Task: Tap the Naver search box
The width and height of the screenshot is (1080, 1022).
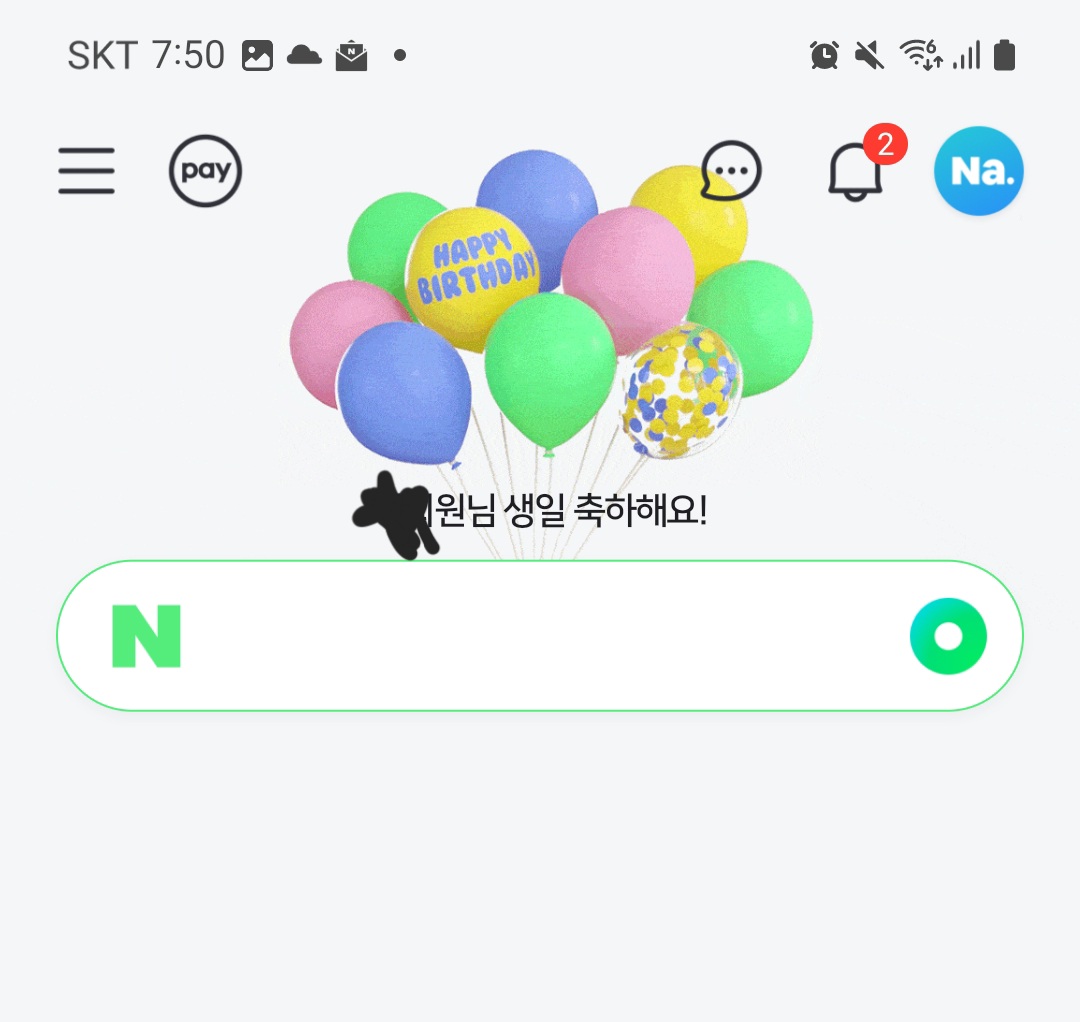Action: tap(540, 636)
